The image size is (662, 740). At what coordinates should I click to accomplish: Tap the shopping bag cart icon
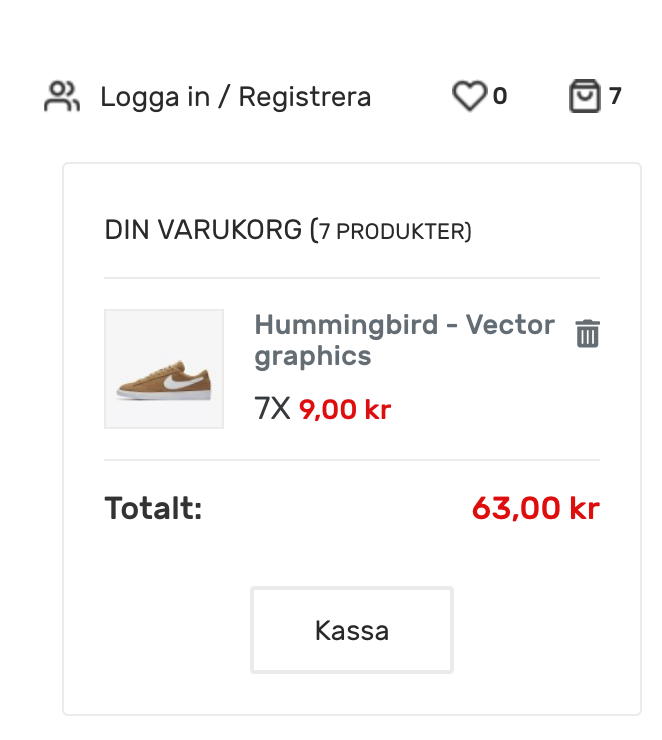point(584,97)
